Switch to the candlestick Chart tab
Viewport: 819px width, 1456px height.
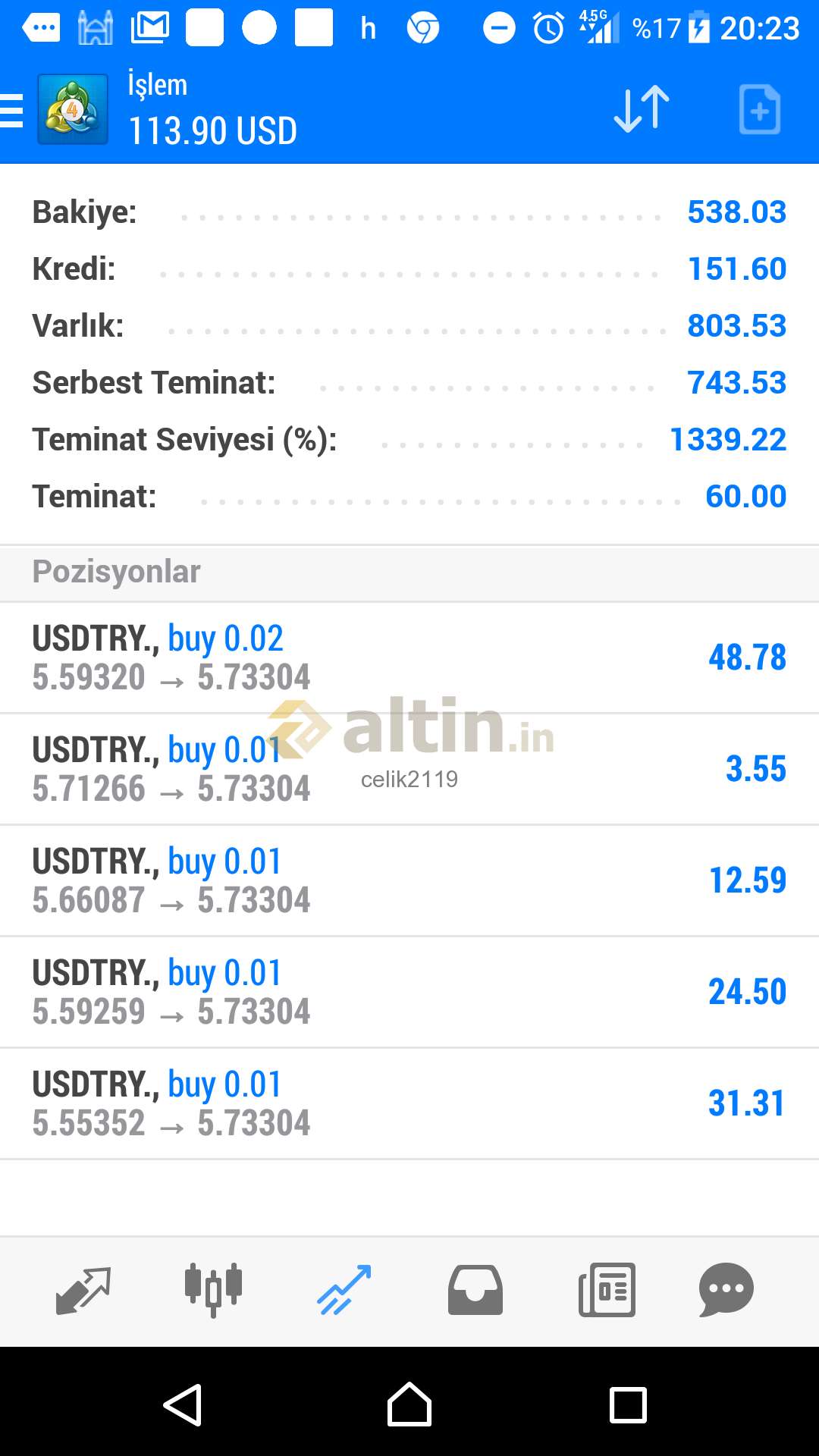(x=213, y=1289)
